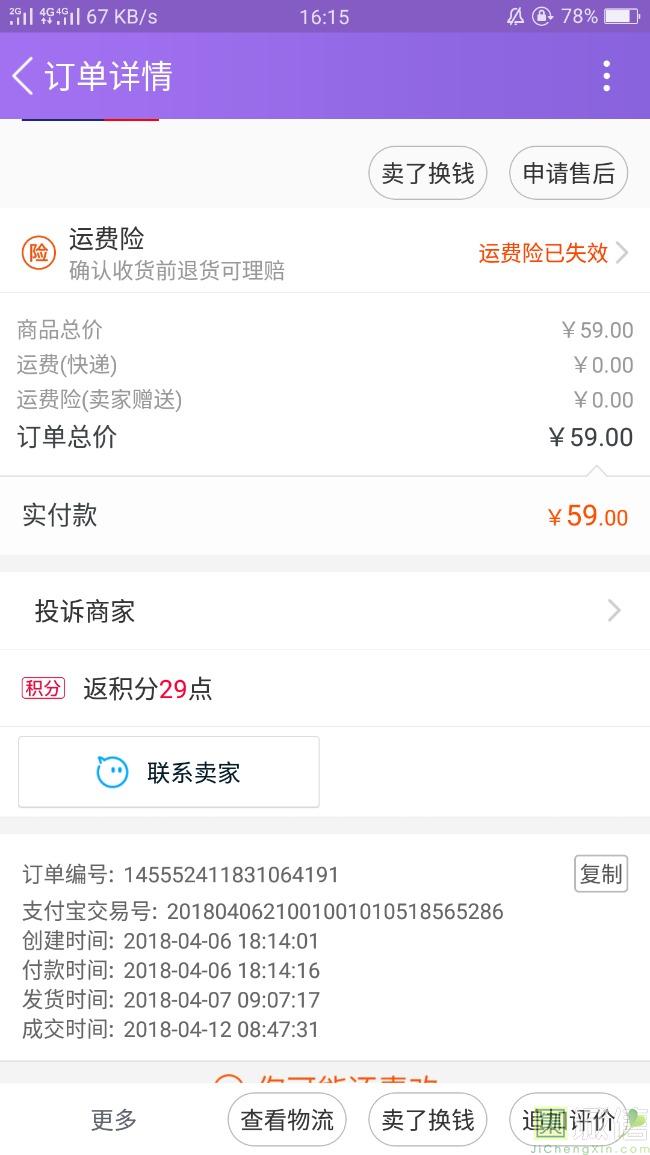
Task: Open 投诉商家 row
Action: pyautogui.click(x=325, y=611)
